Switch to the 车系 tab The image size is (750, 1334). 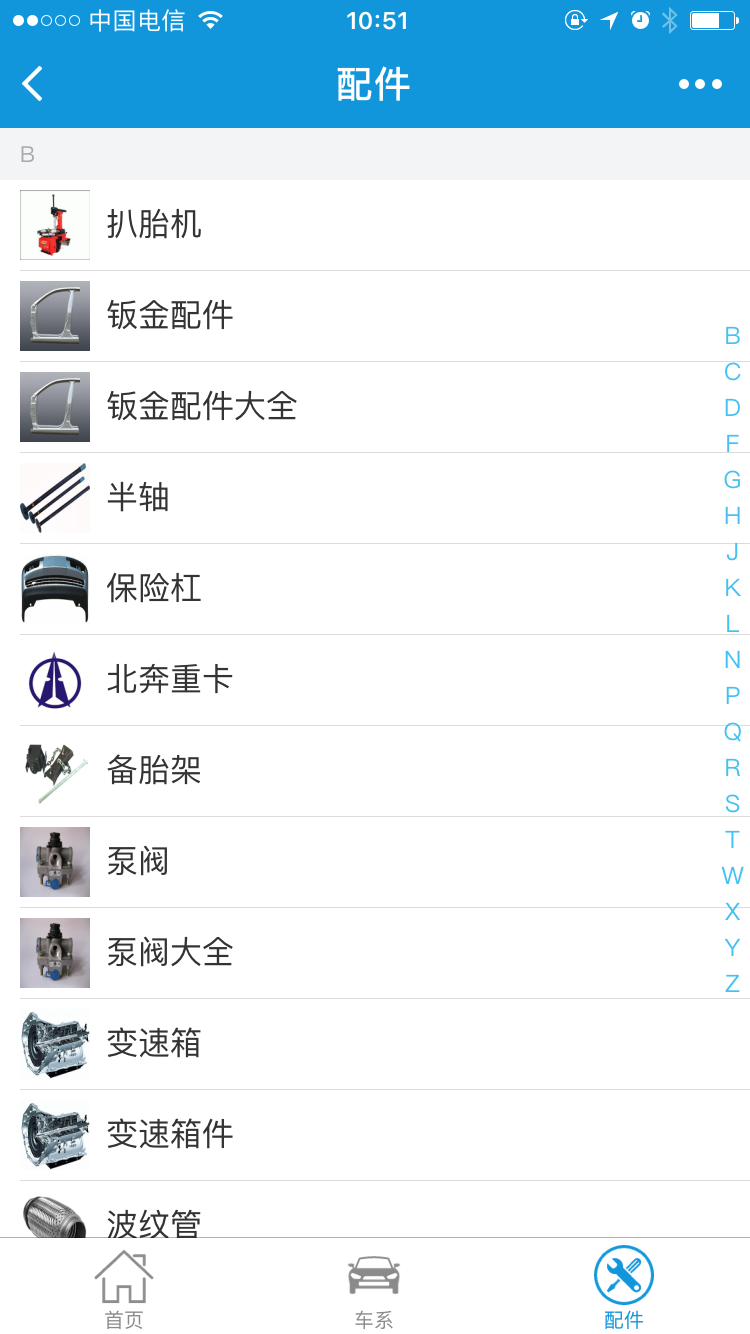pyautogui.click(x=374, y=1289)
